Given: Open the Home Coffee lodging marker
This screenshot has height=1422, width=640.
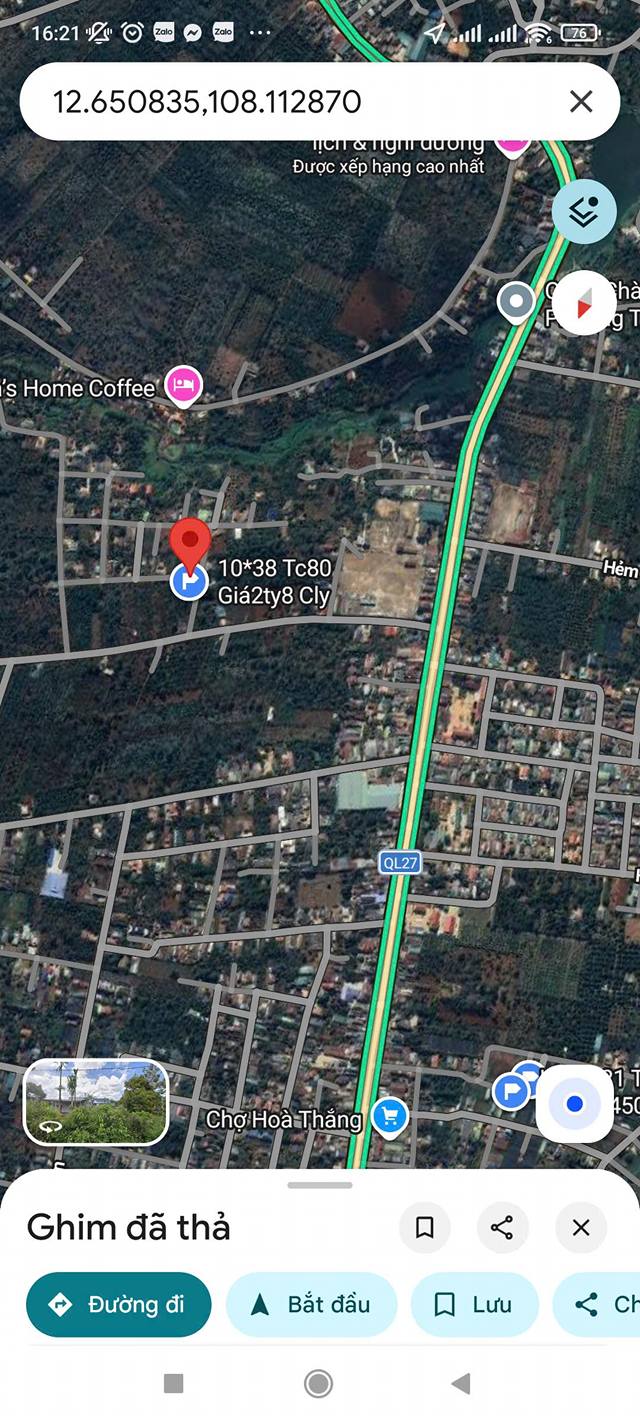Looking at the screenshot, I should point(183,385).
